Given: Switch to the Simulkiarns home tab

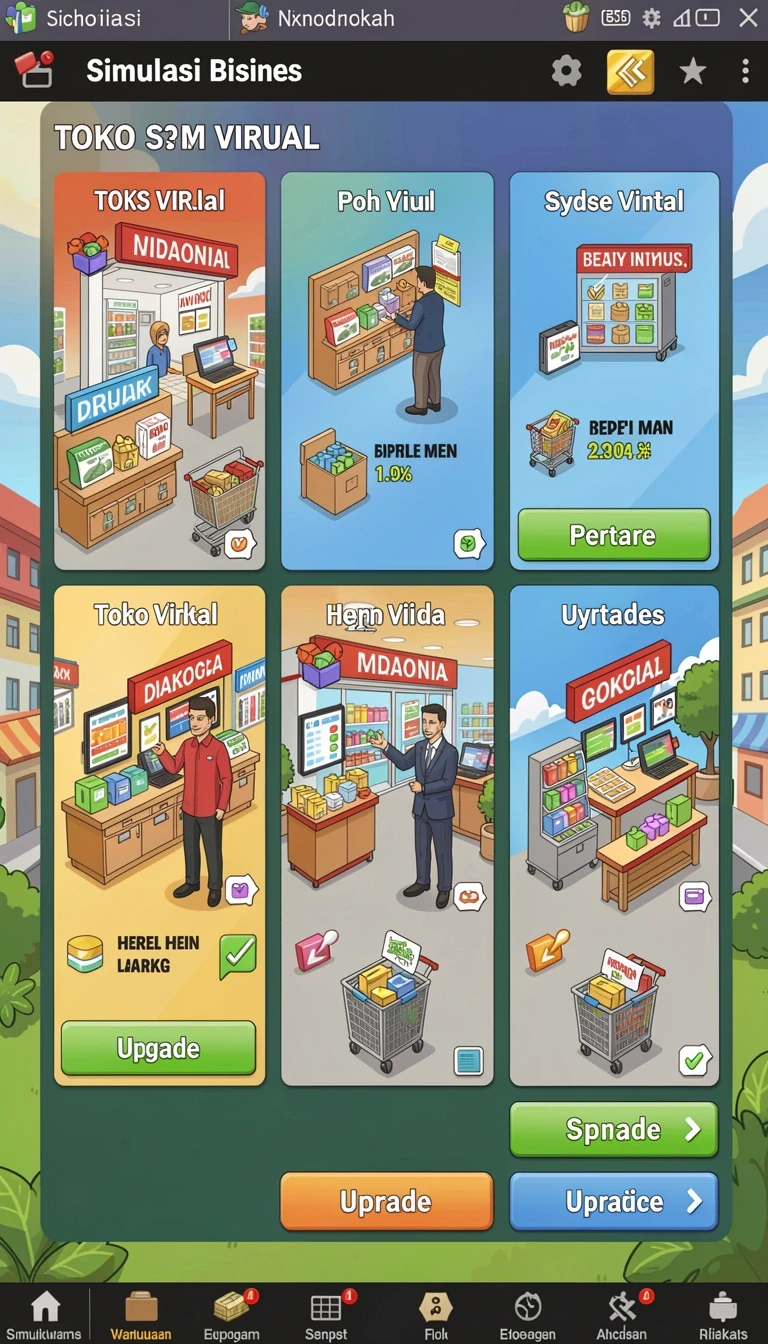Looking at the screenshot, I should pos(44,1314).
